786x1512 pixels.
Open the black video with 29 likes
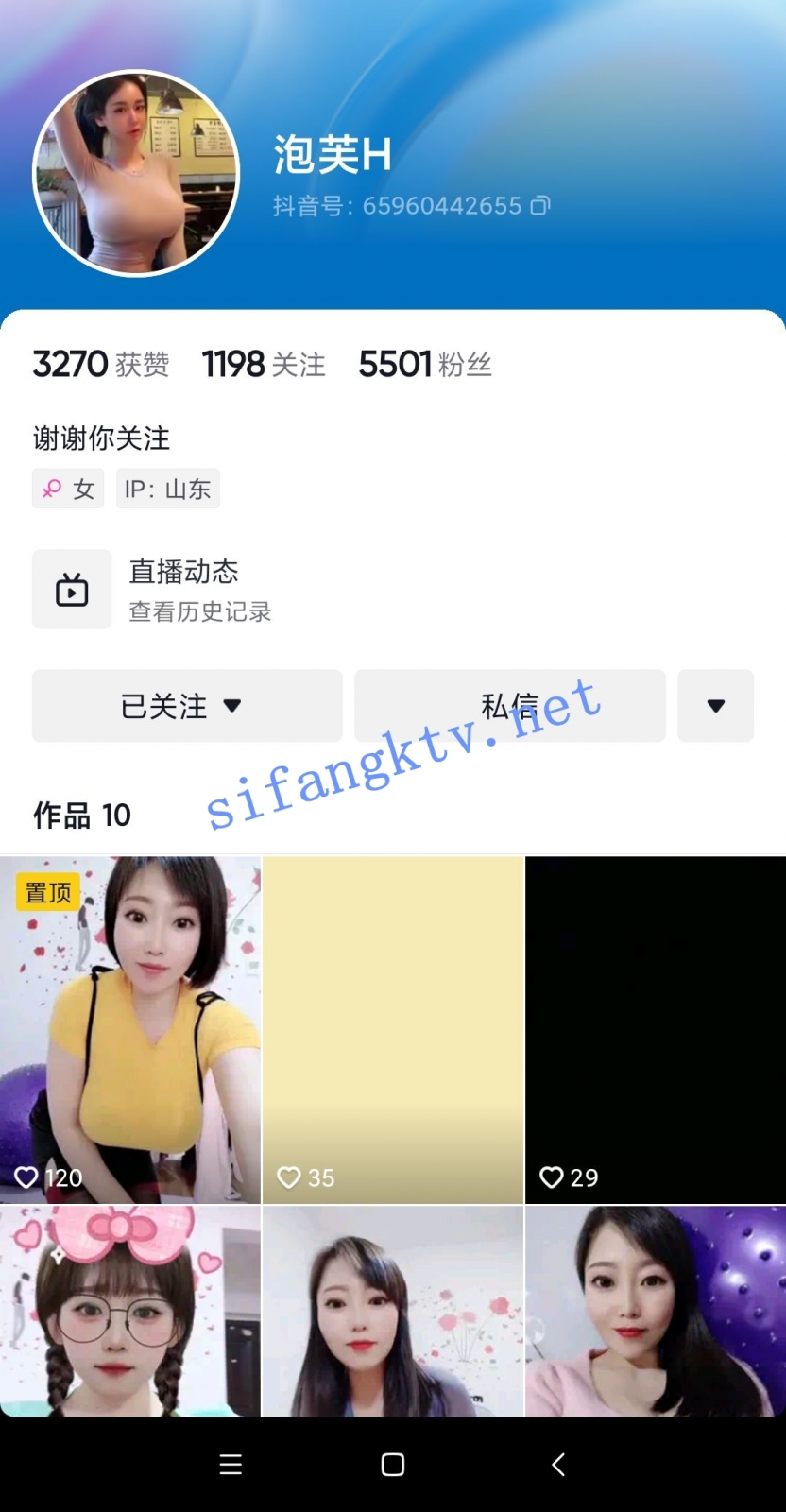pyautogui.click(x=656, y=1030)
